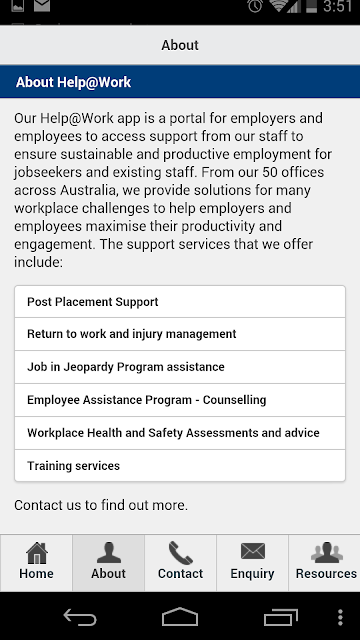
Task: Go to the Enquiry tab
Action: click(x=252, y=562)
